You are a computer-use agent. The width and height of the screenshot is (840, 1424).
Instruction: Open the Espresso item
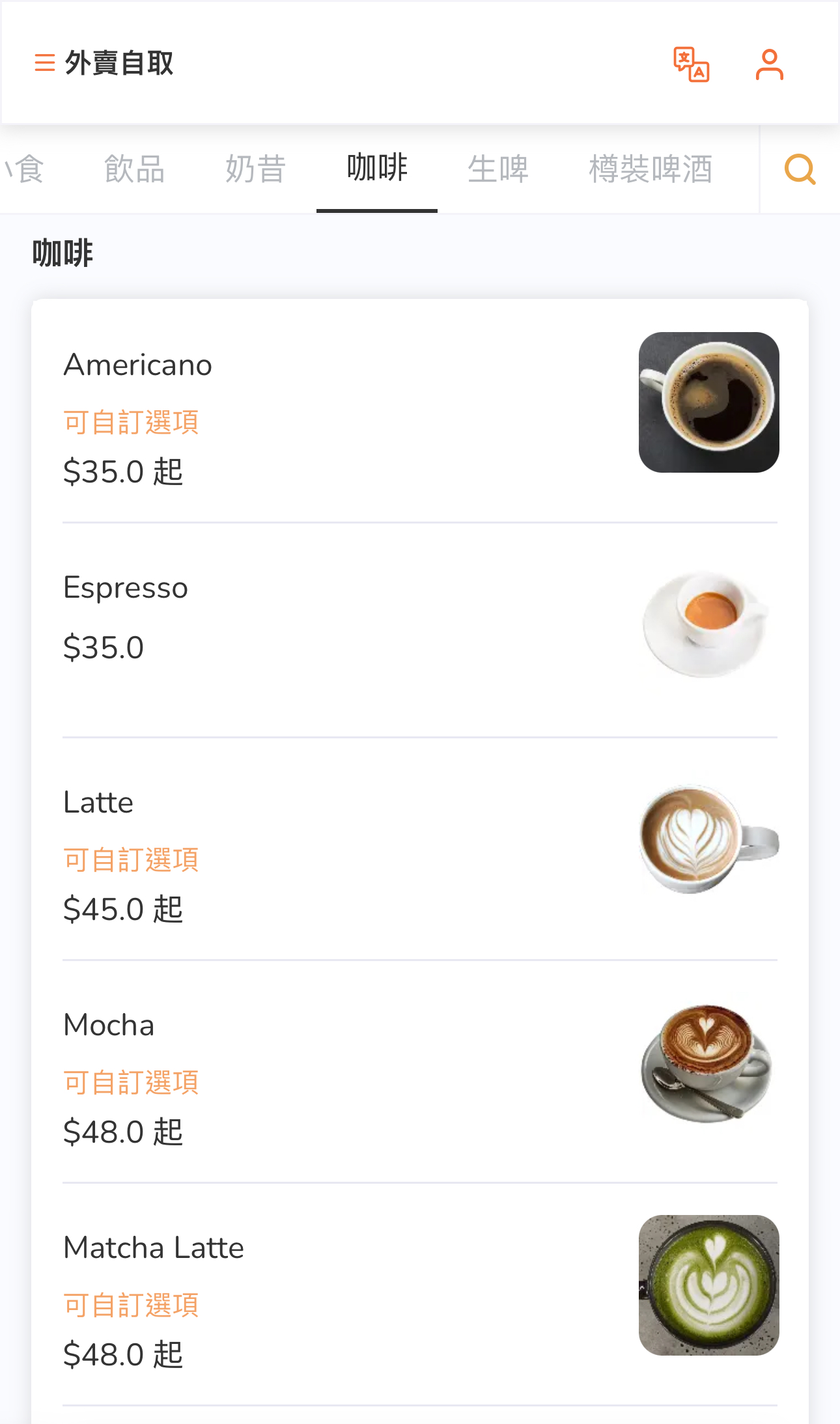[420, 630]
